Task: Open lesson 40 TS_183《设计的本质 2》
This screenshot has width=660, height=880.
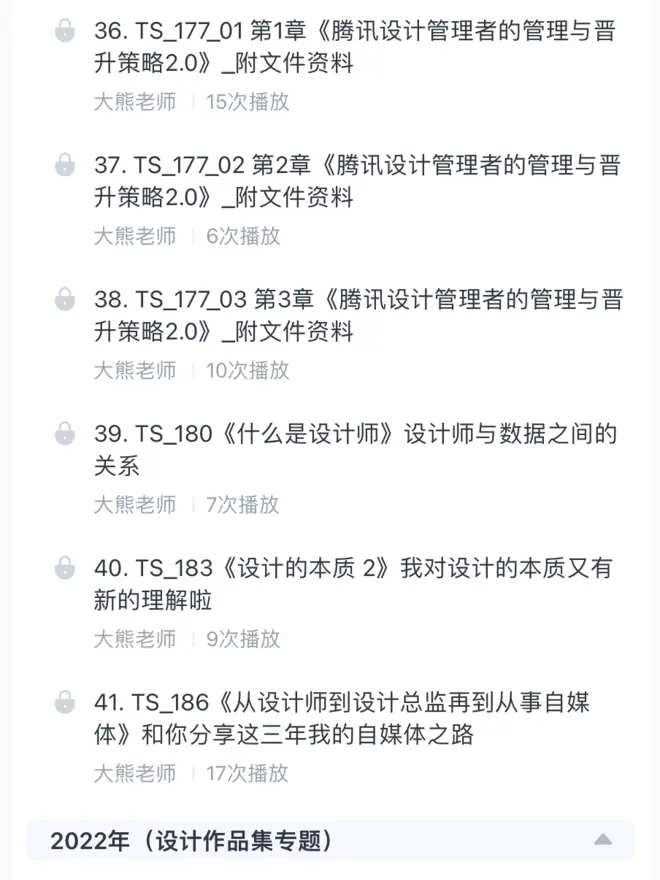Action: pos(354,583)
